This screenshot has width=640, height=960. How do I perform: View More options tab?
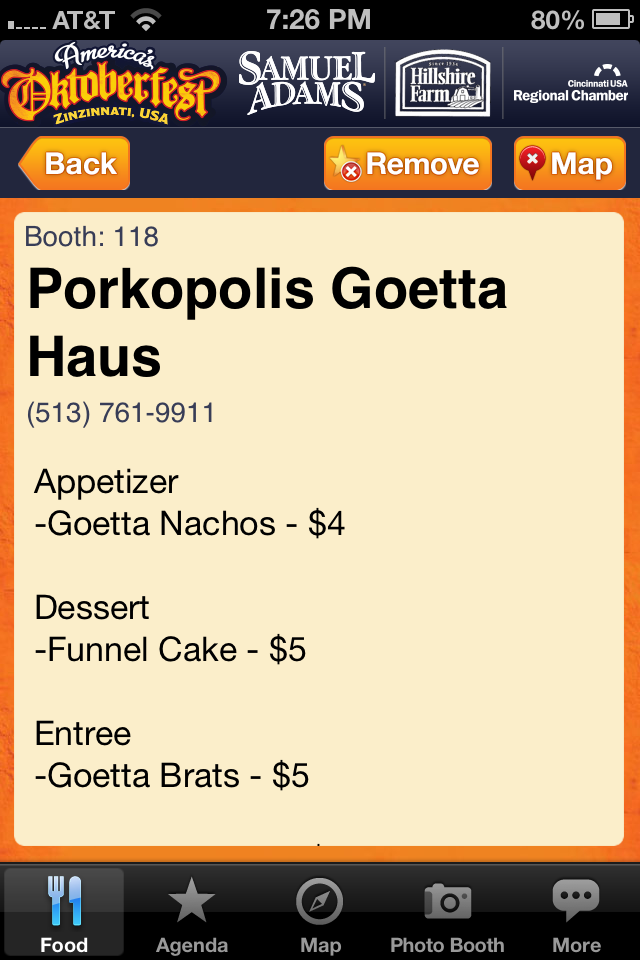coord(576,914)
